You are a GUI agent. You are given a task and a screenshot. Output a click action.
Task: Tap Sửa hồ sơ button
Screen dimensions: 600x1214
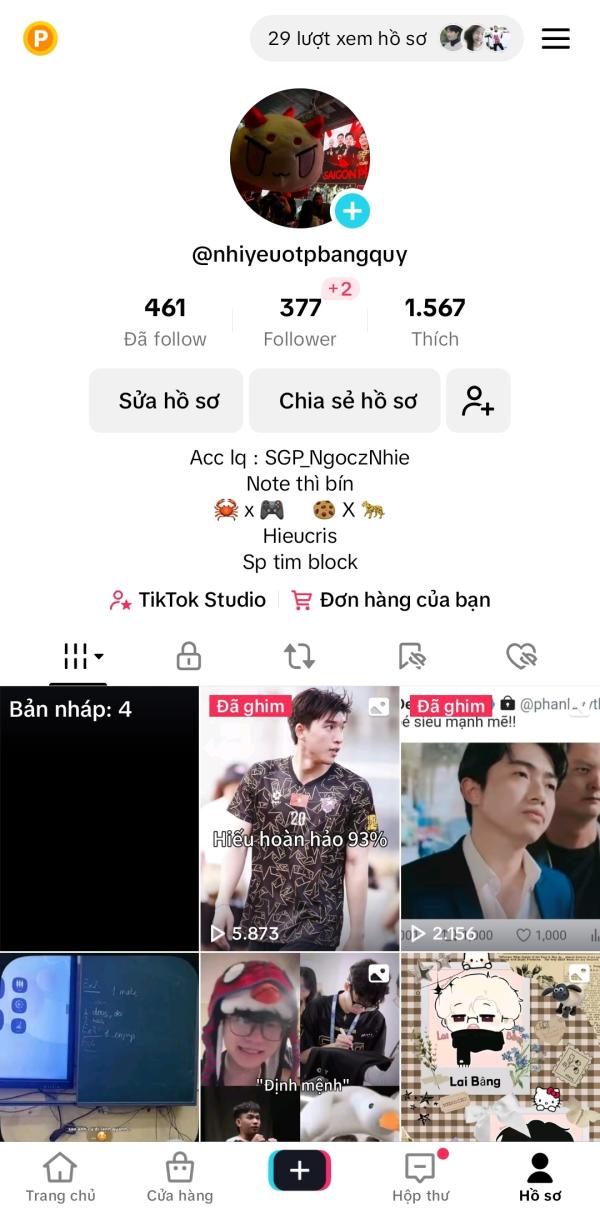coord(168,401)
